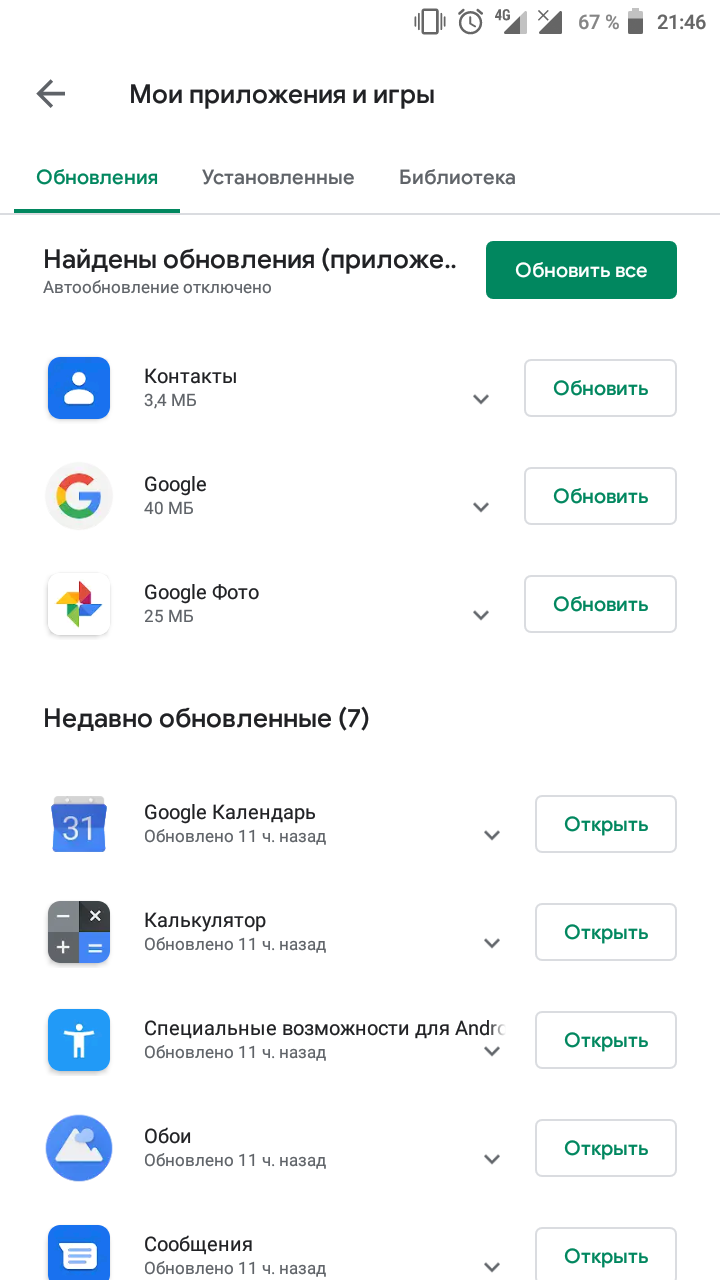The image size is (720, 1280).
Task: Select the Обновления tab
Action: (x=97, y=177)
